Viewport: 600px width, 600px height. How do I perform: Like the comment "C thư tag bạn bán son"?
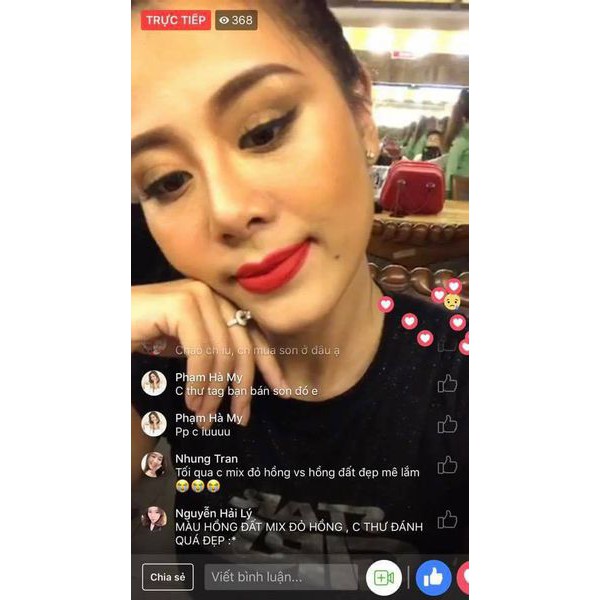447,383
